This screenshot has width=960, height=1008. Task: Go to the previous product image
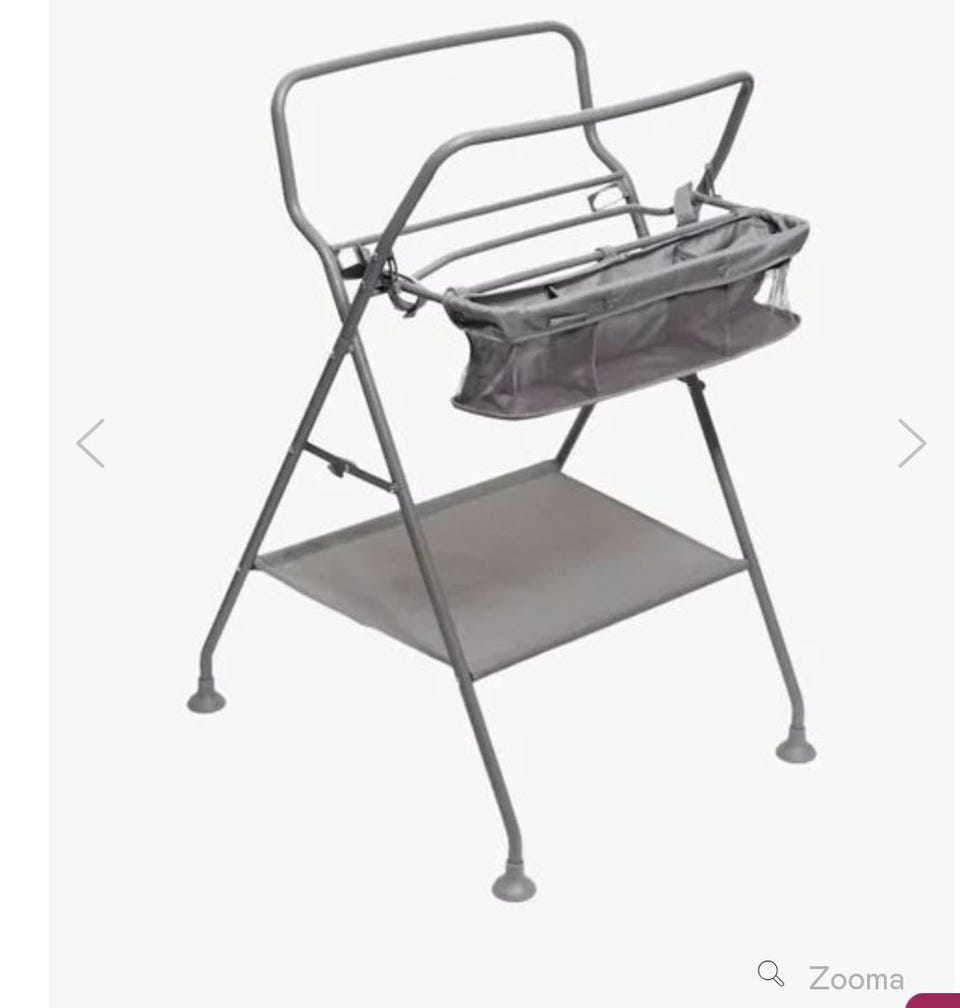click(x=91, y=443)
